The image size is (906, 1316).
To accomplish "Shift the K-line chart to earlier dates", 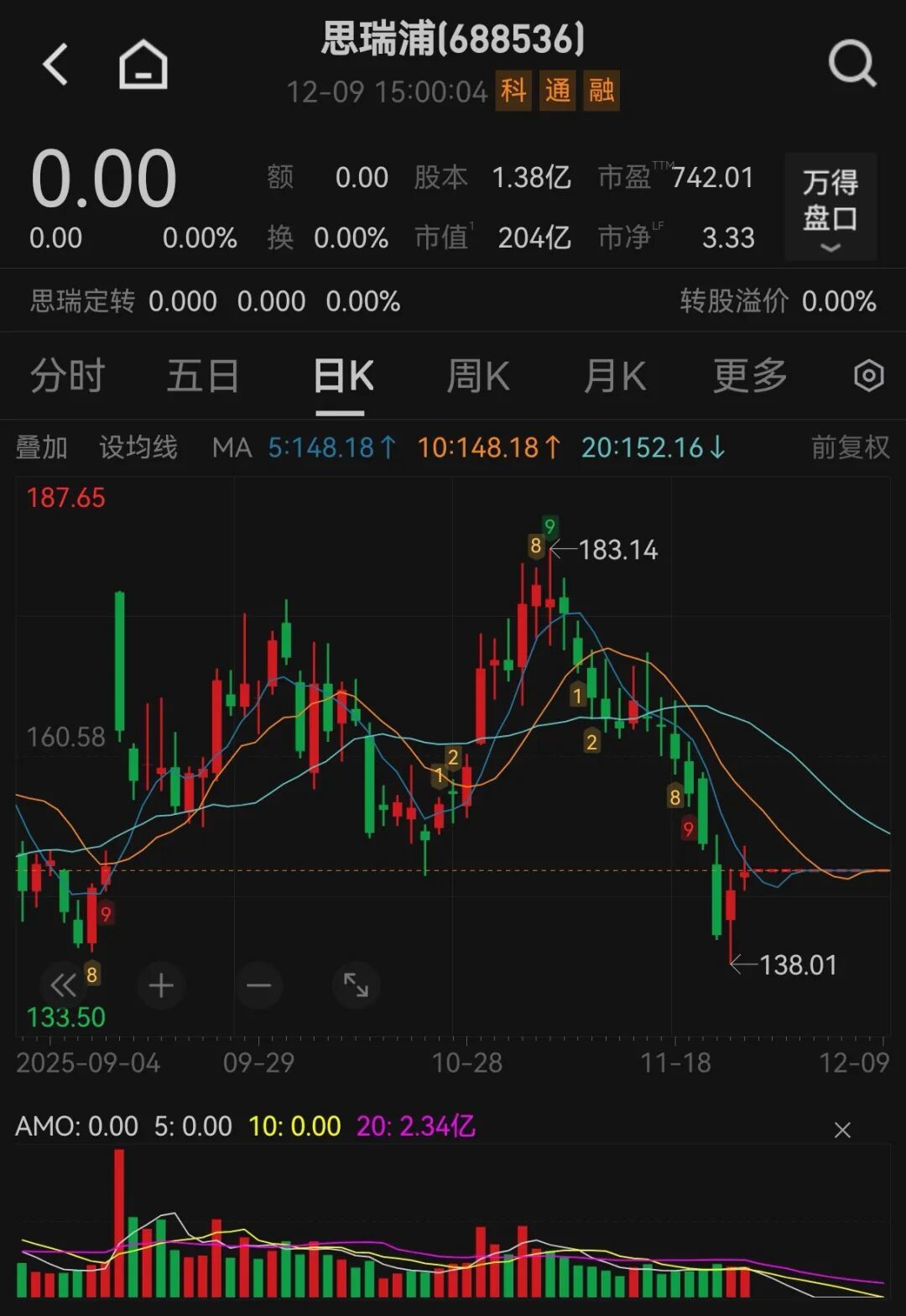I will point(64,985).
